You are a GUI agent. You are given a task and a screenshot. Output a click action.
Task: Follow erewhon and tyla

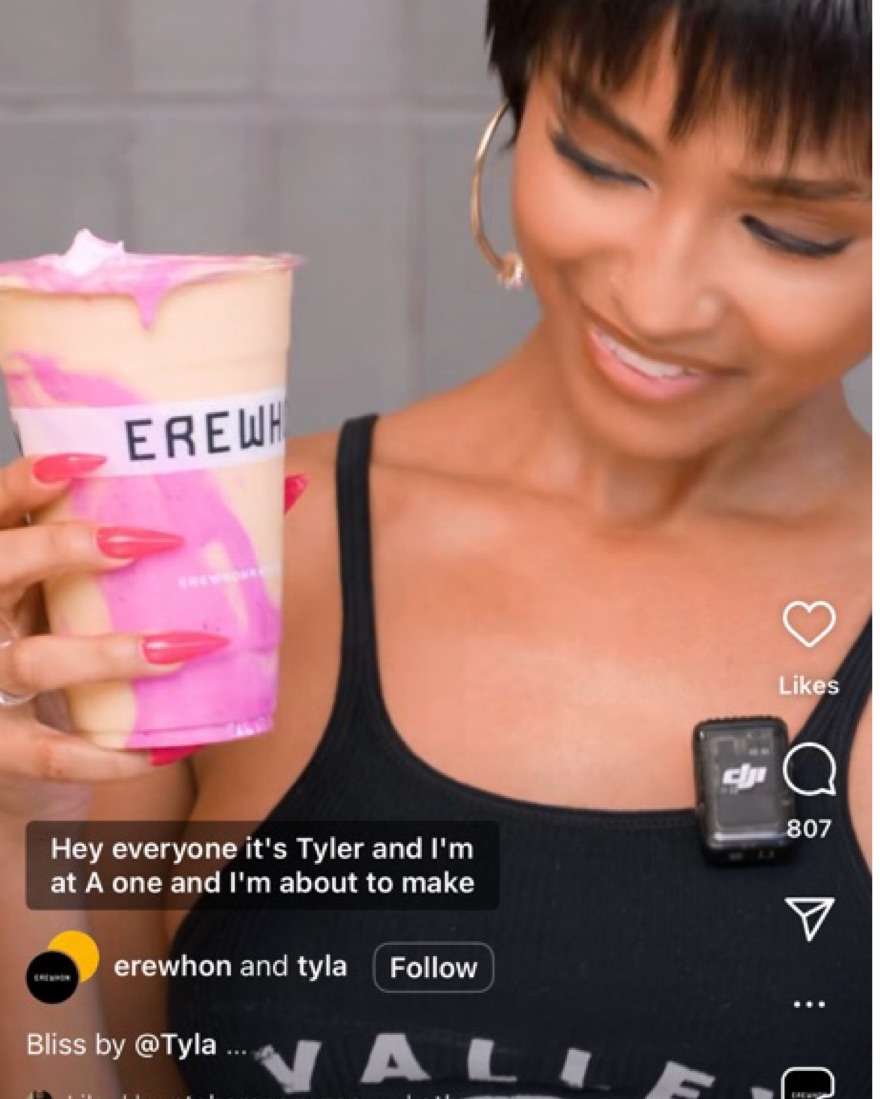pyautogui.click(x=433, y=968)
